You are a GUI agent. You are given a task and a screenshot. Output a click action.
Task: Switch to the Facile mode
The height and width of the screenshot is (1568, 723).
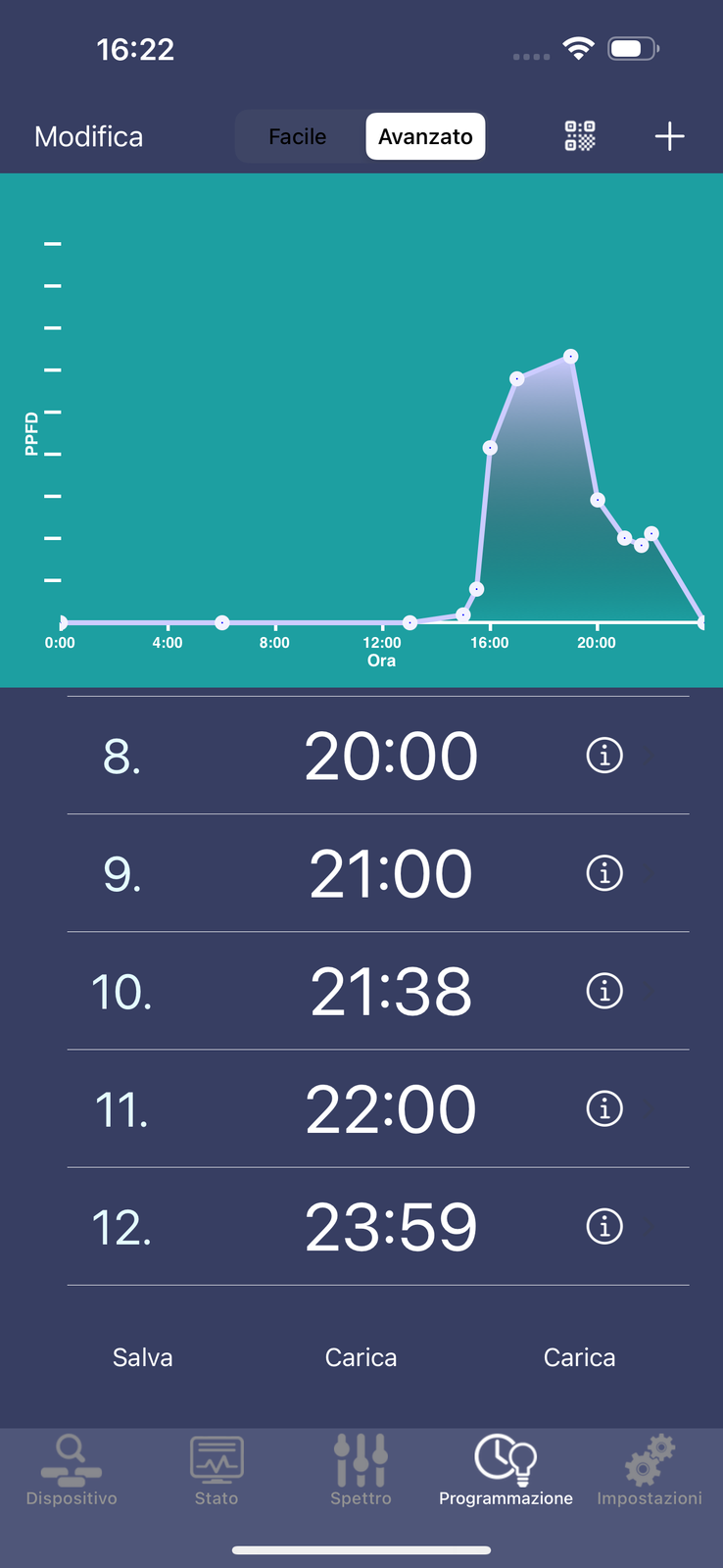pos(298,136)
